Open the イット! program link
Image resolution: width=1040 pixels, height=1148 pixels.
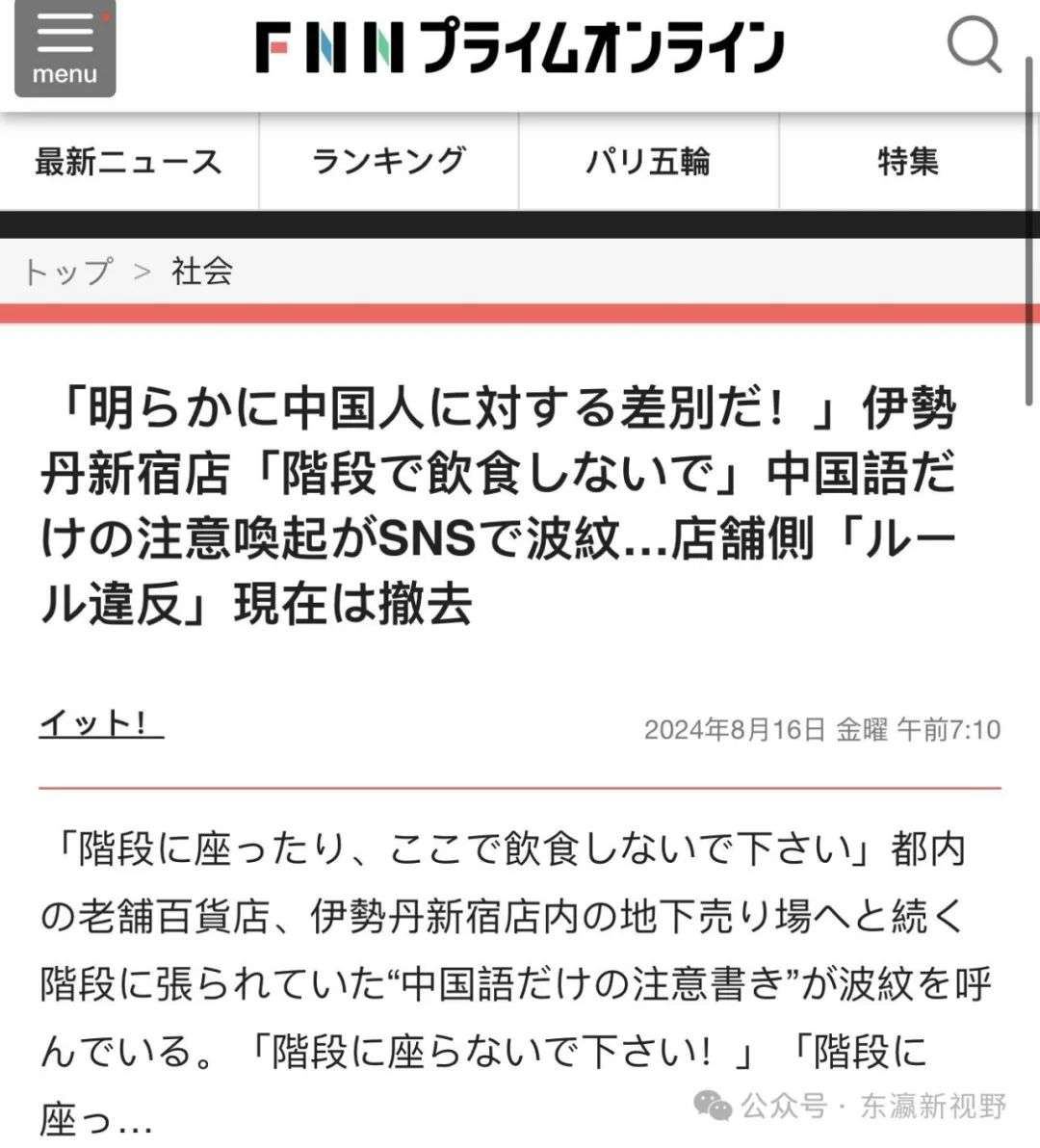(100, 724)
